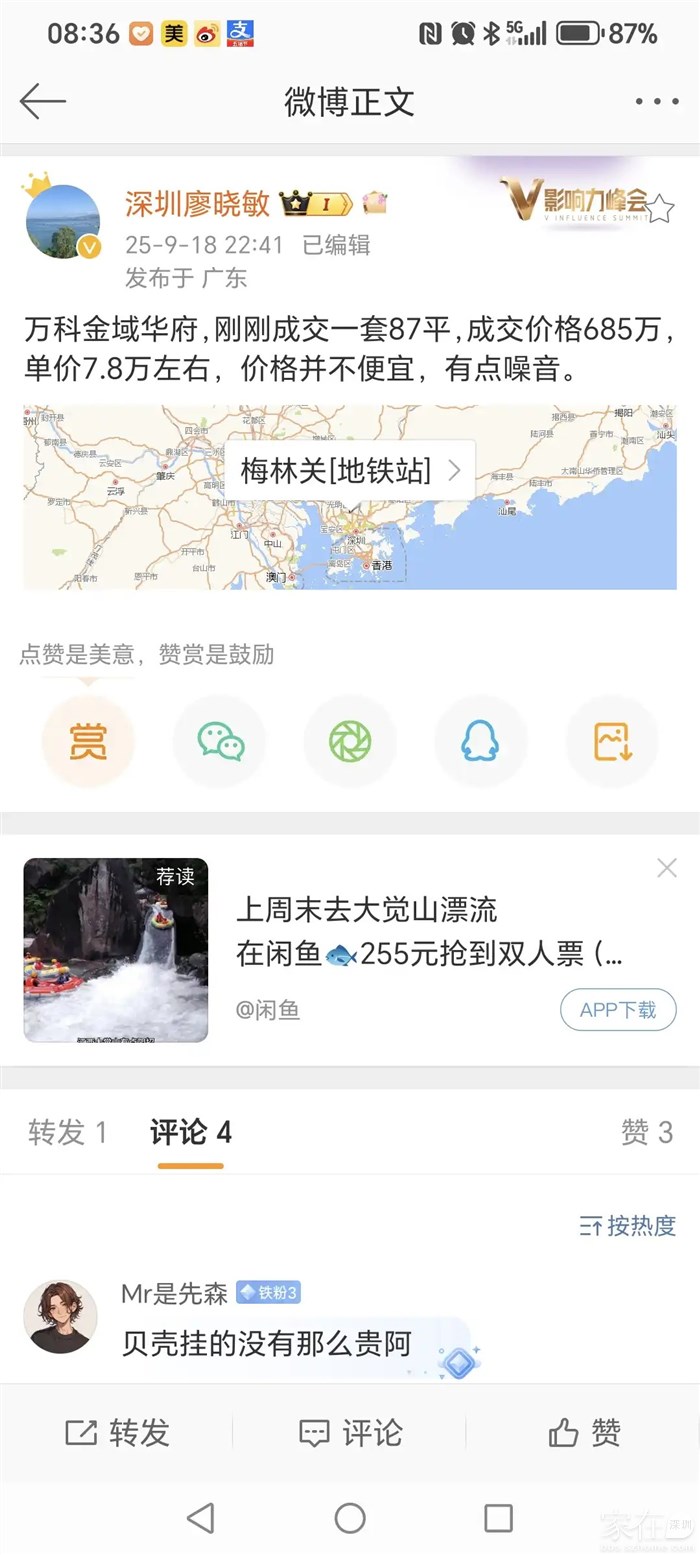Viewport: 700px width, 1555px height.
Task: Tap the APP下载 button
Action: (618, 1010)
